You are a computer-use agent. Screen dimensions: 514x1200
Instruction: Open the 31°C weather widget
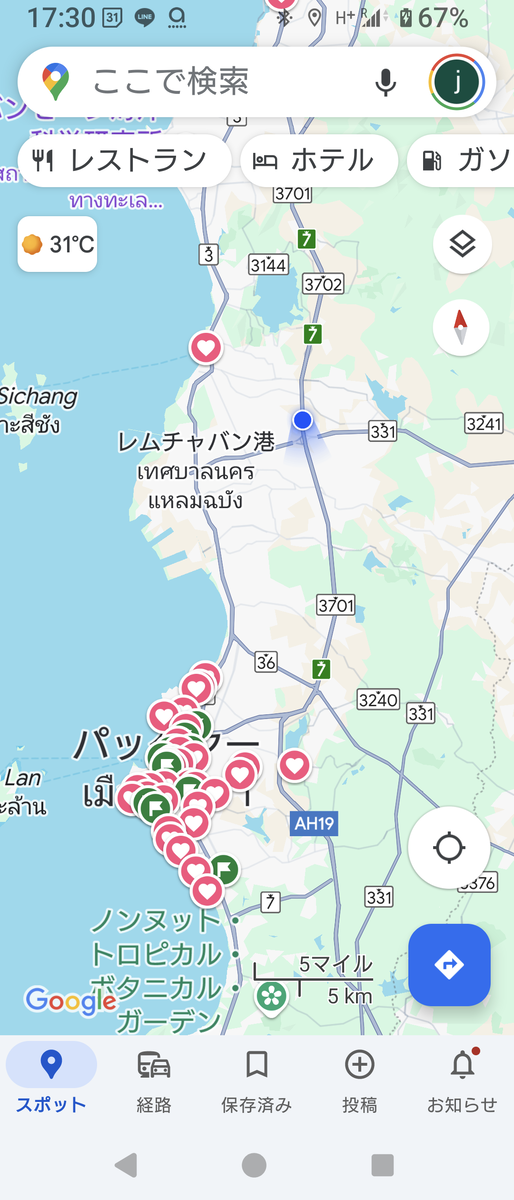click(57, 244)
